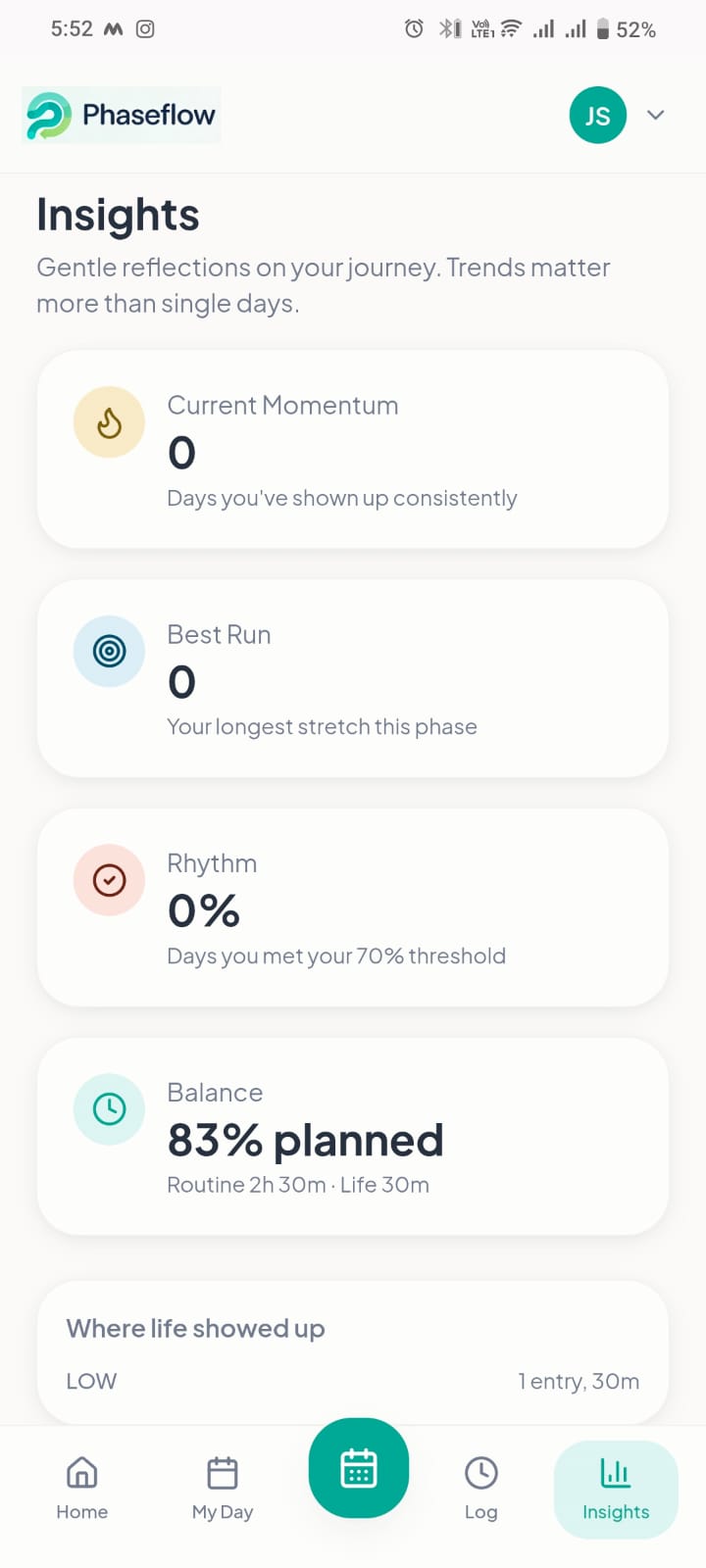This screenshot has height=1568, width=706.
Task: Select the My Day calendar icon
Action: pos(222,1472)
